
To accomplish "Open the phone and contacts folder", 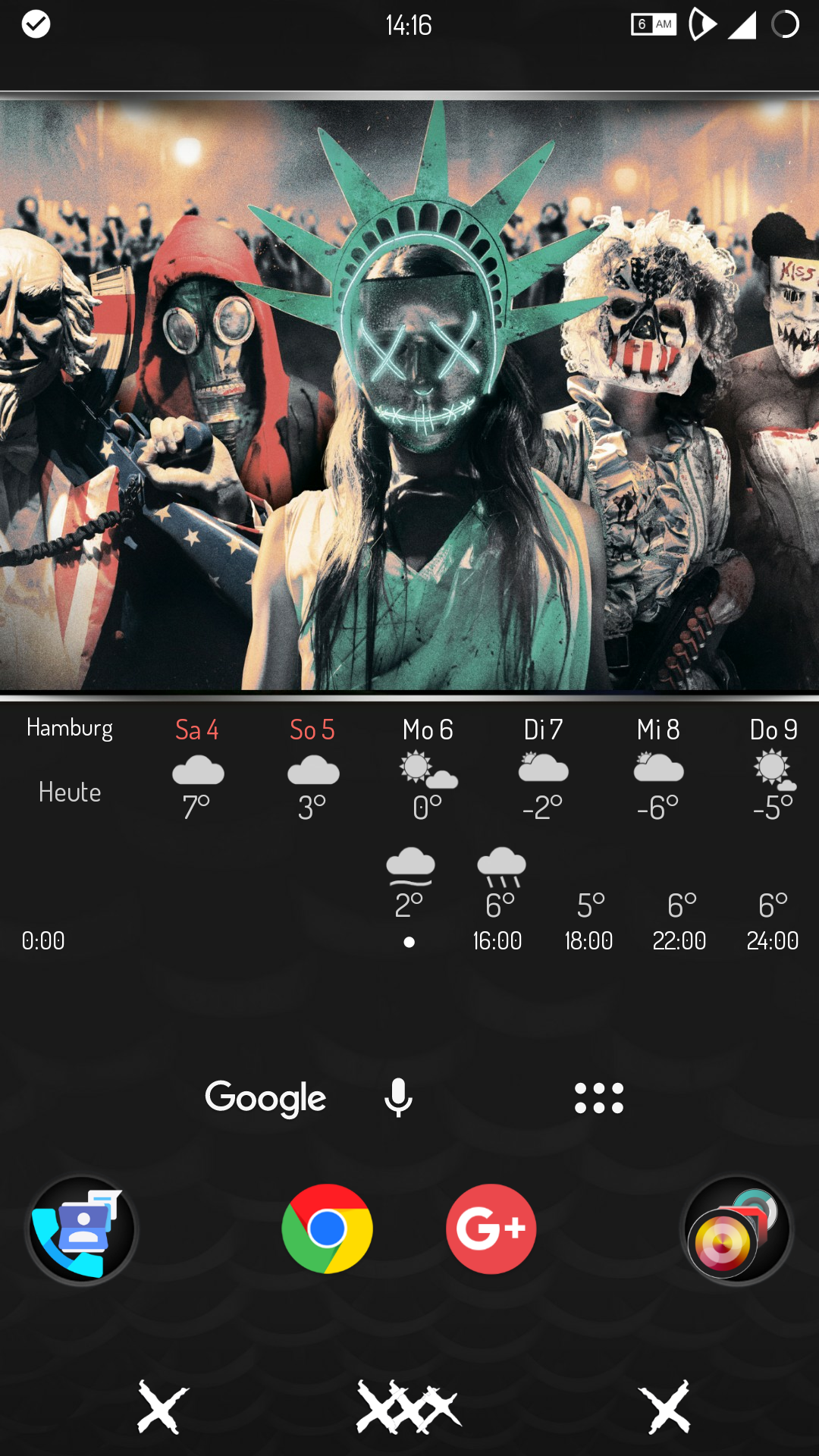I will coord(82,1228).
